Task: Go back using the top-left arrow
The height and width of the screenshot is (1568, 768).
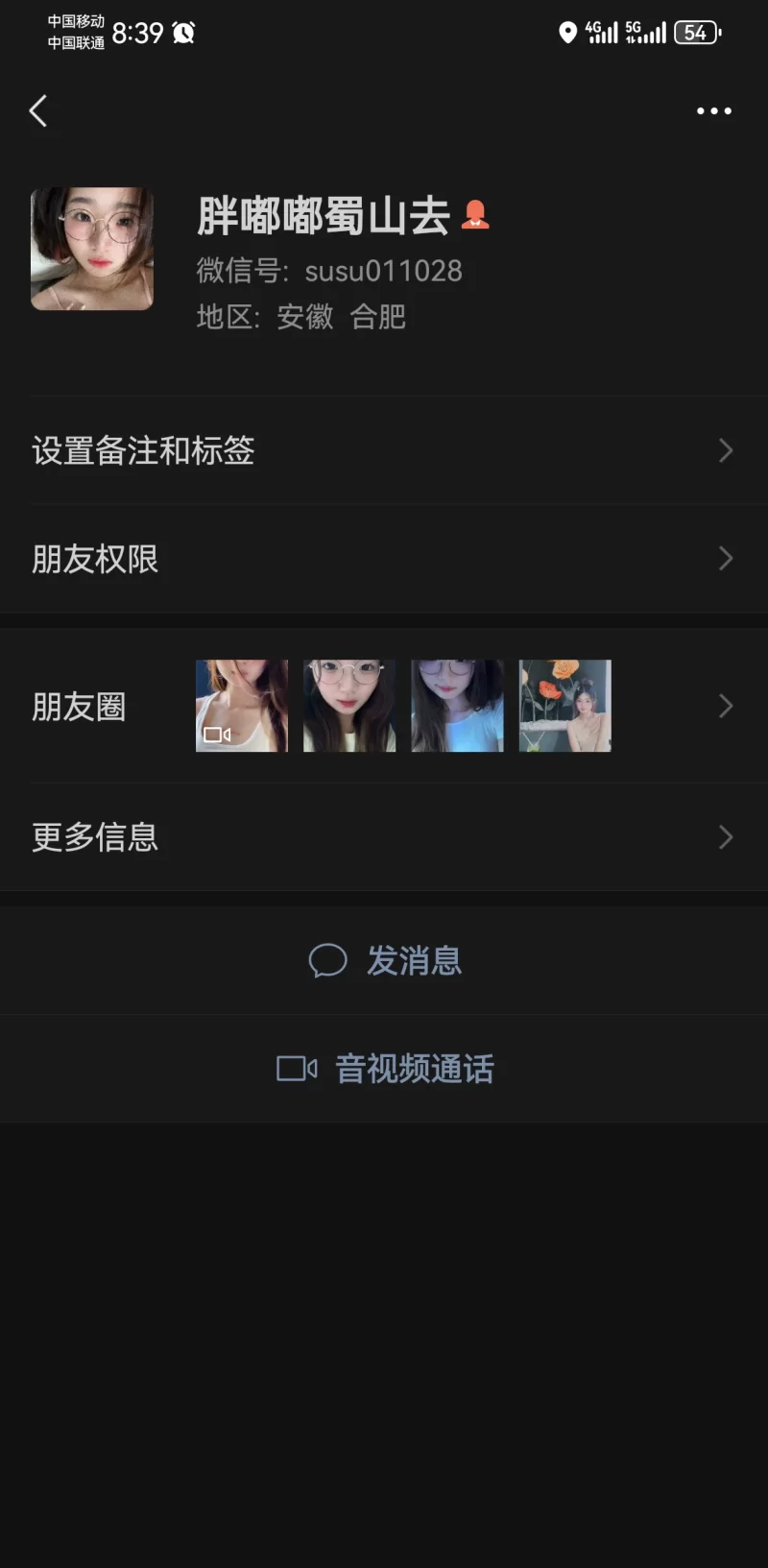Action: click(x=38, y=111)
